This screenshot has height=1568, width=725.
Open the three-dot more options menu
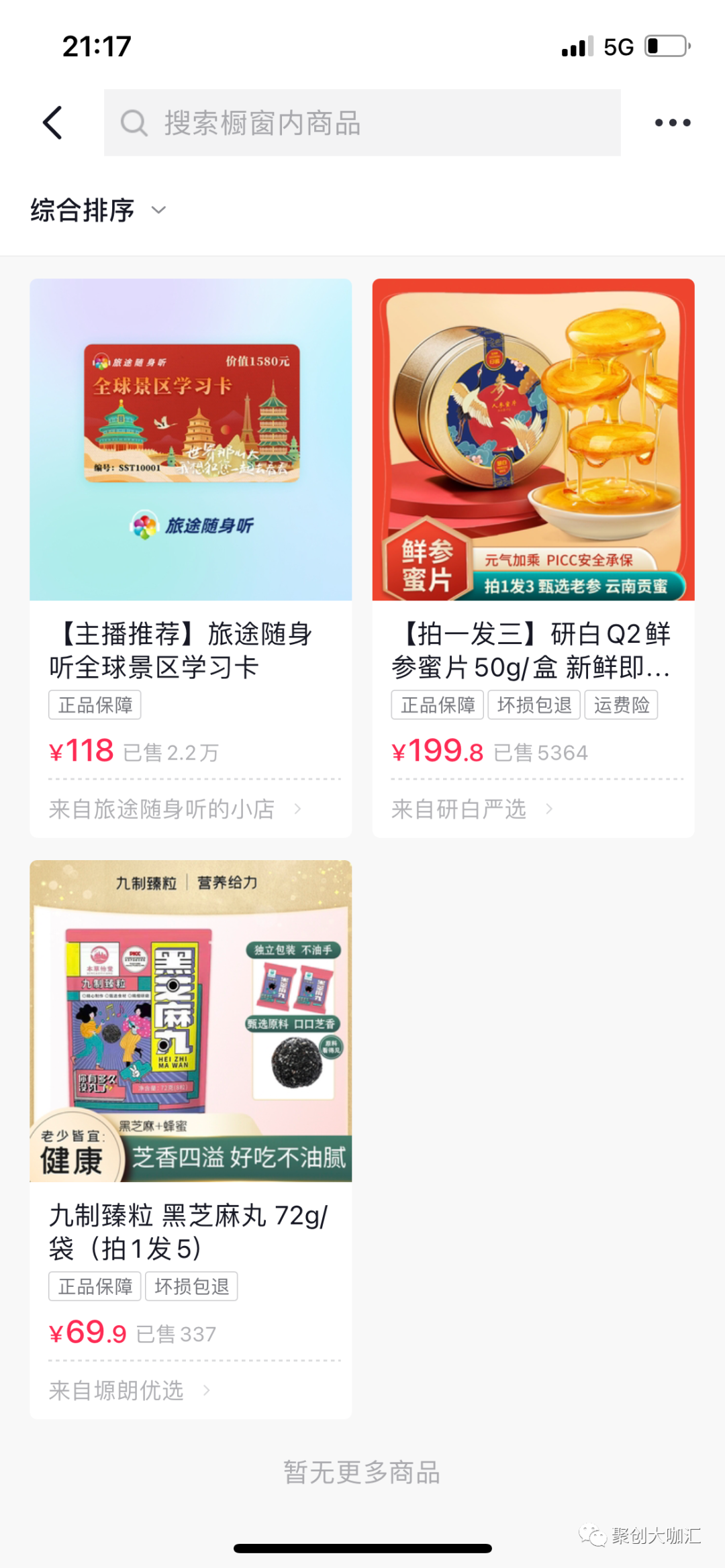(672, 123)
